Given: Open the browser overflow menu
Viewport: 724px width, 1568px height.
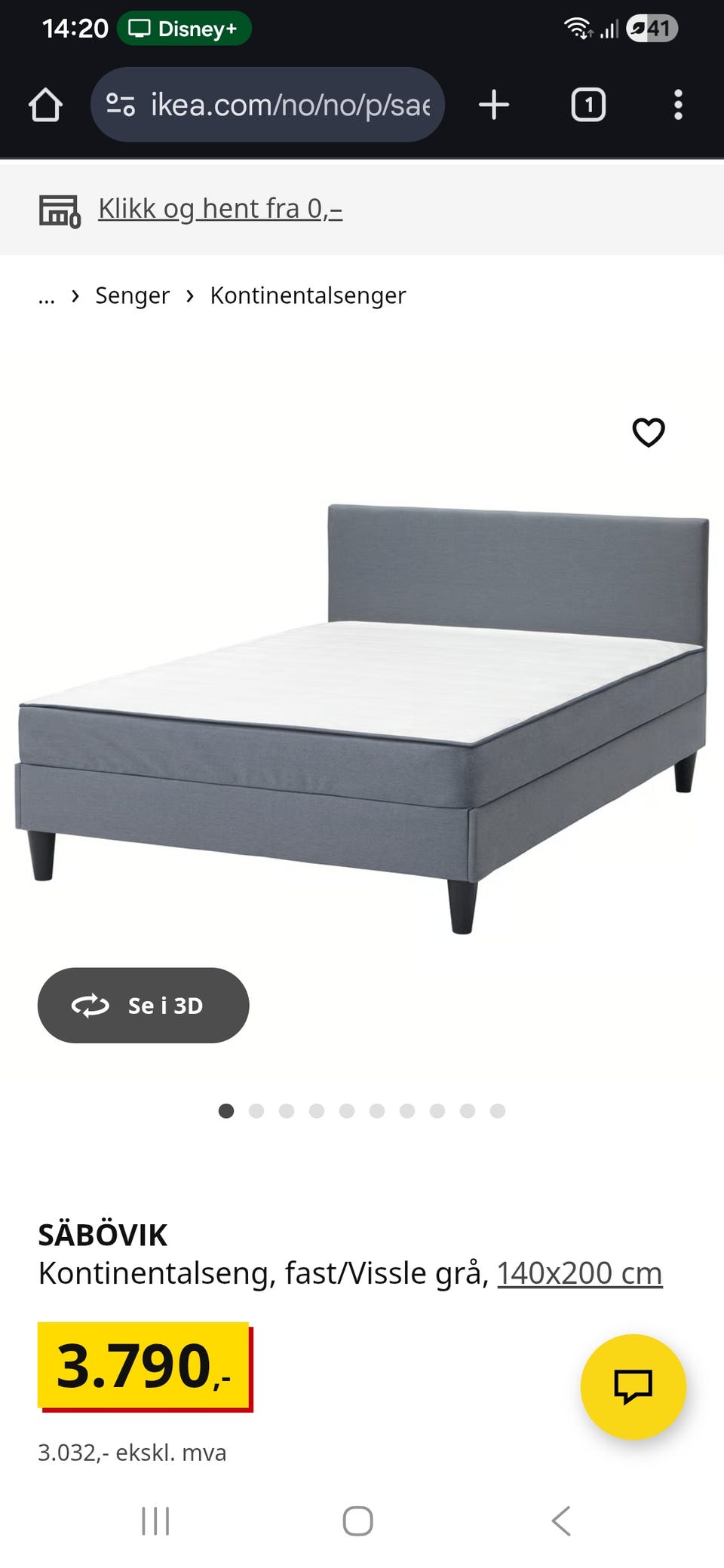Looking at the screenshot, I should coord(678,105).
